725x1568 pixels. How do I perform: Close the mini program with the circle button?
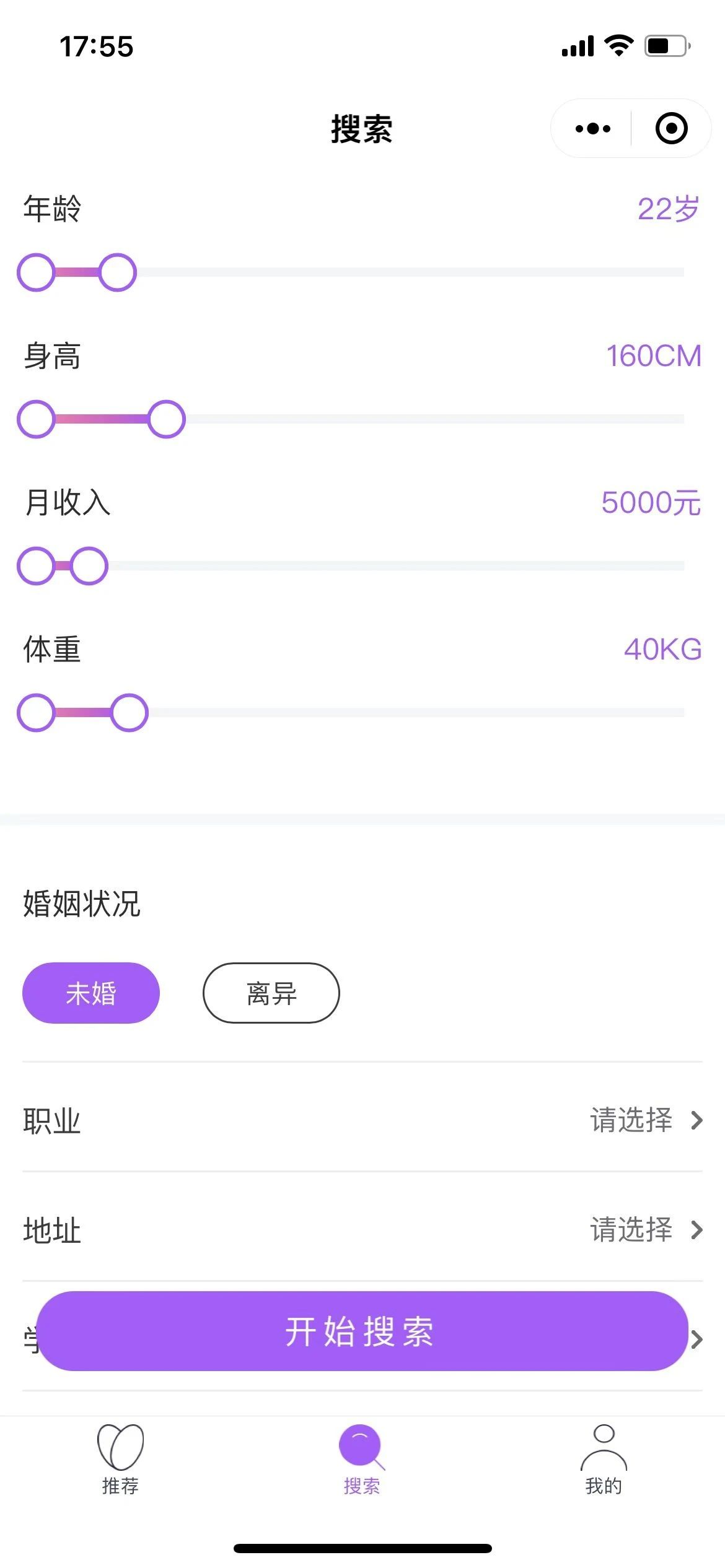point(671,129)
